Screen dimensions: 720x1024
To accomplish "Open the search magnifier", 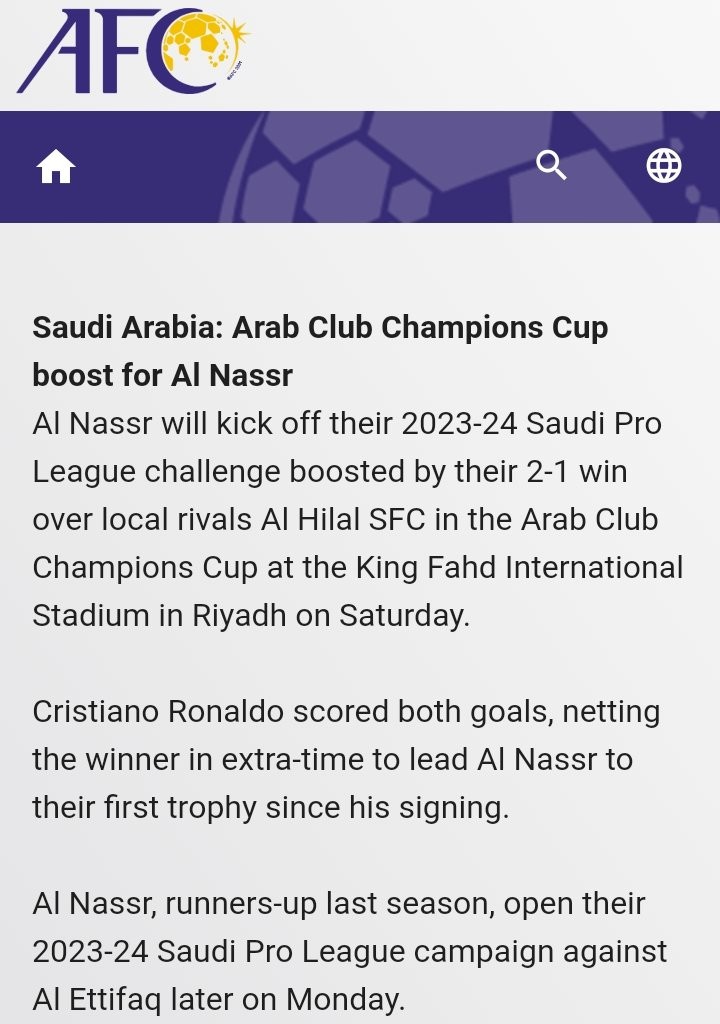I will click(551, 165).
